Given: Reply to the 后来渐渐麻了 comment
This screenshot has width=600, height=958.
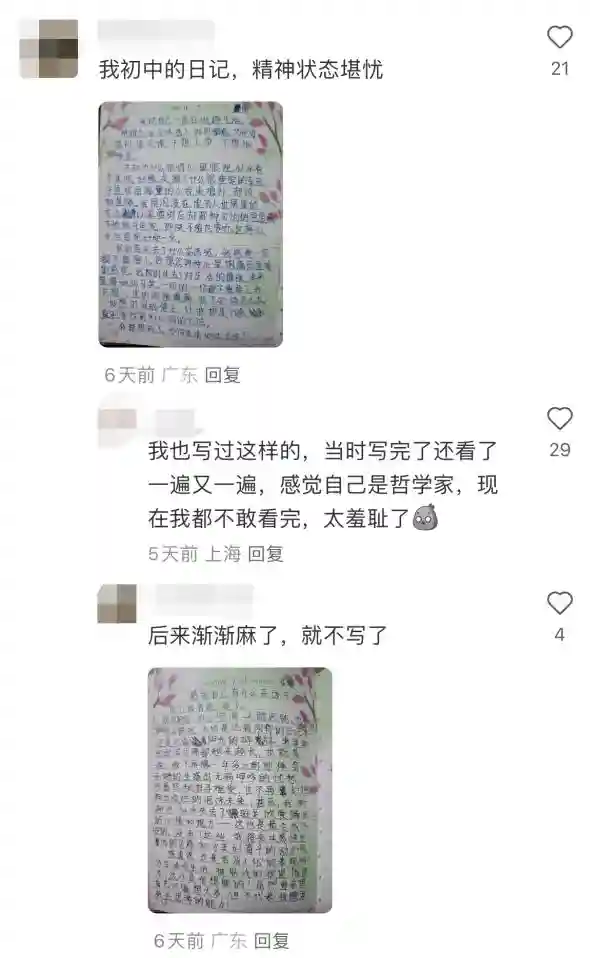Looking at the screenshot, I should [271, 940].
